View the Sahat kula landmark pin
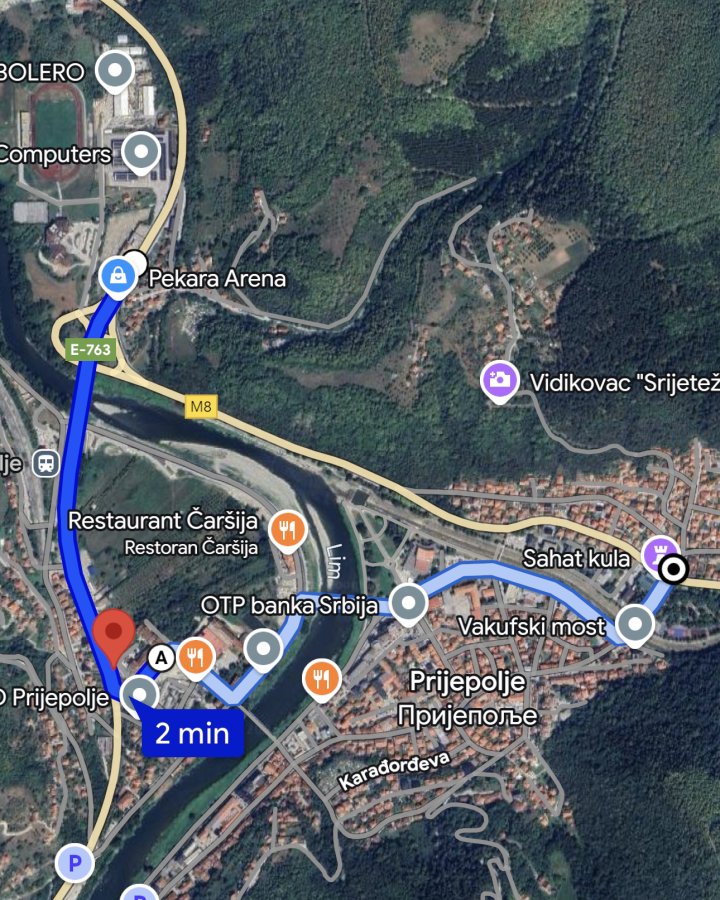The image size is (720, 900). [659, 551]
